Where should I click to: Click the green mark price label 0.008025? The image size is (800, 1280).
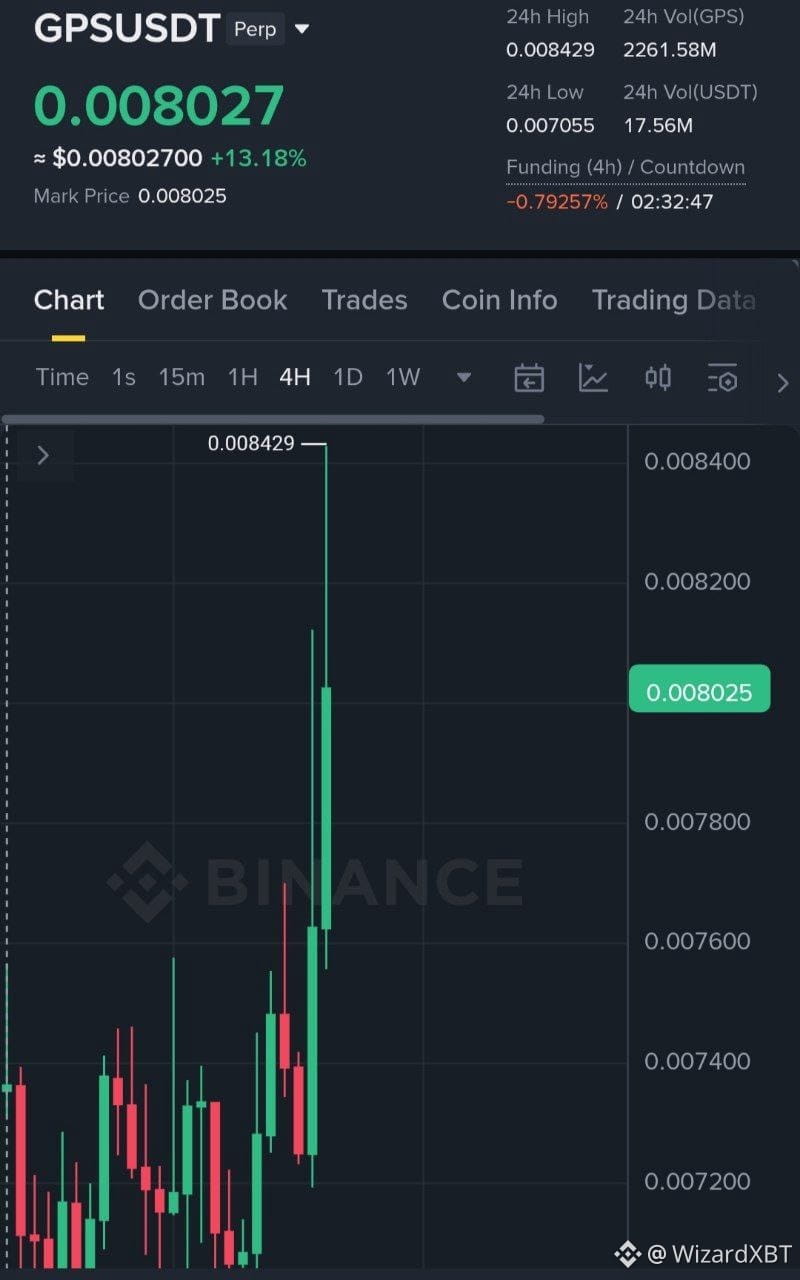point(698,688)
